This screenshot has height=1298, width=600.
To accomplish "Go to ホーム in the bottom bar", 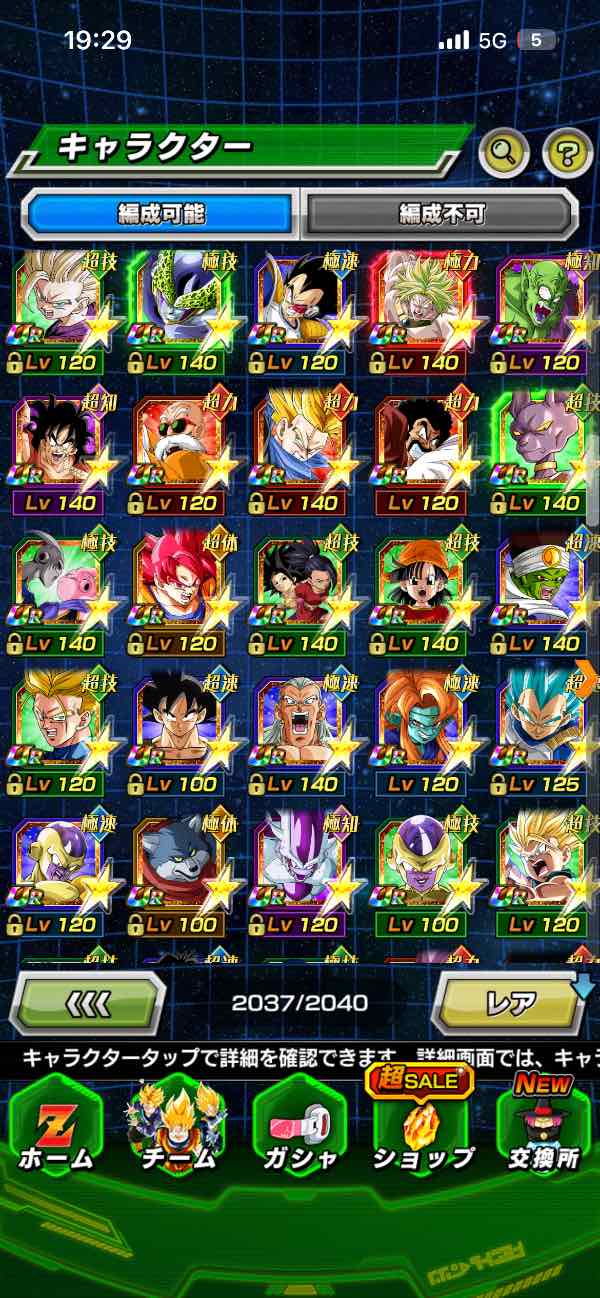I will click(x=56, y=1125).
